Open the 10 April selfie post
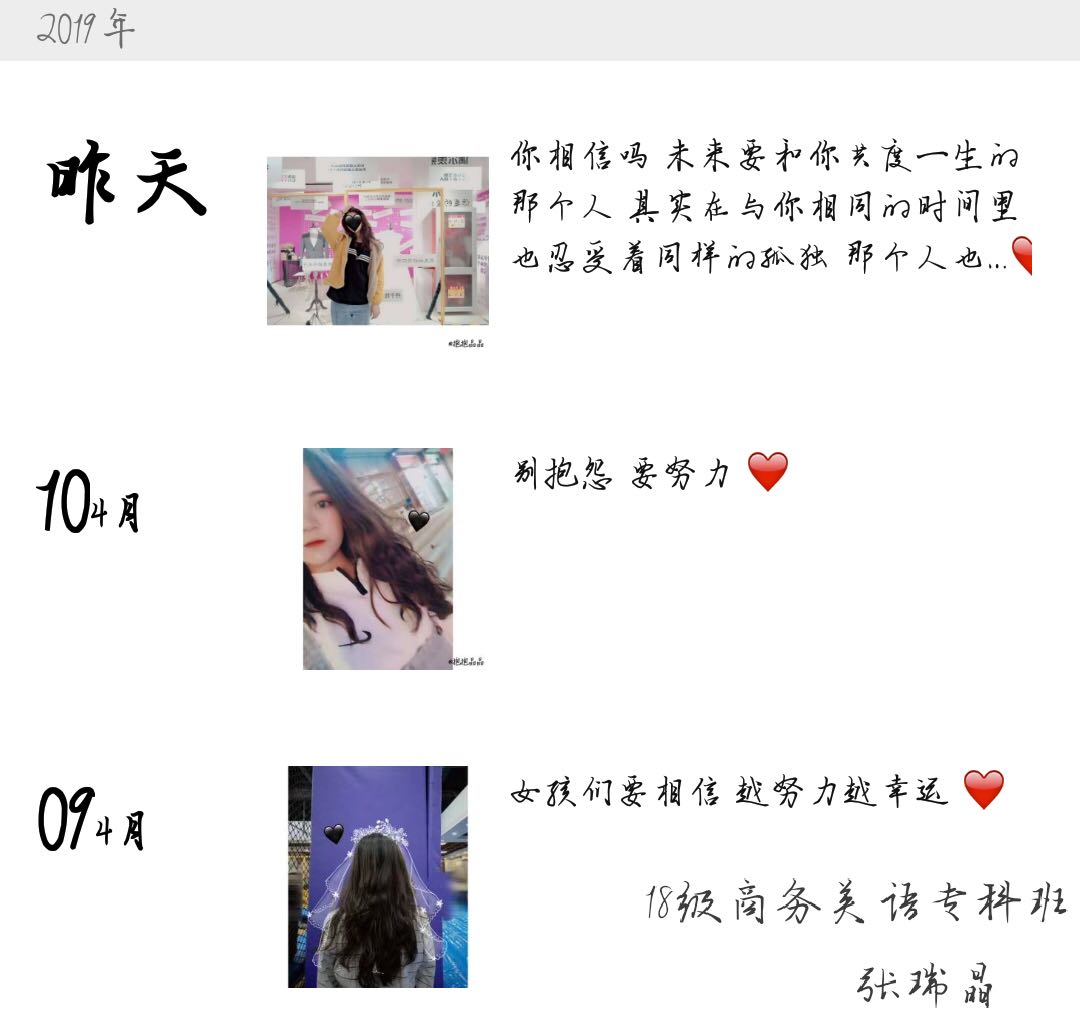The width and height of the screenshot is (1080, 1012). pyautogui.click(x=377, y=558)
